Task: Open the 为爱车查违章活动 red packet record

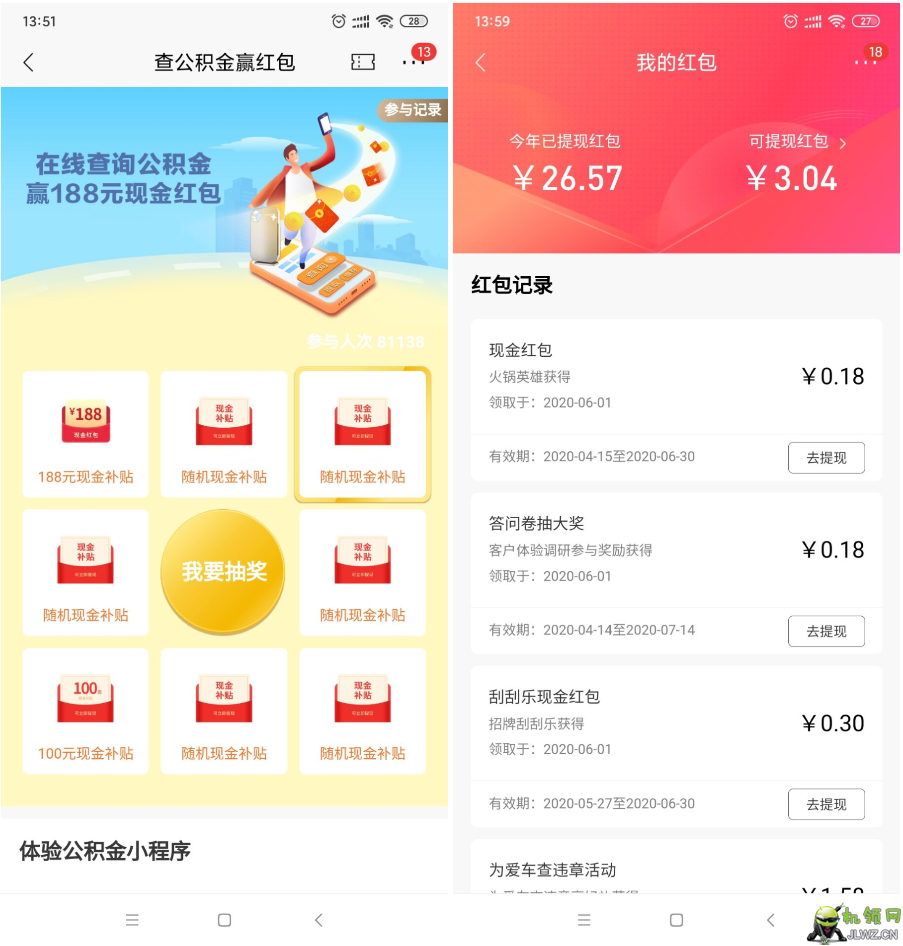Action: 676,872
